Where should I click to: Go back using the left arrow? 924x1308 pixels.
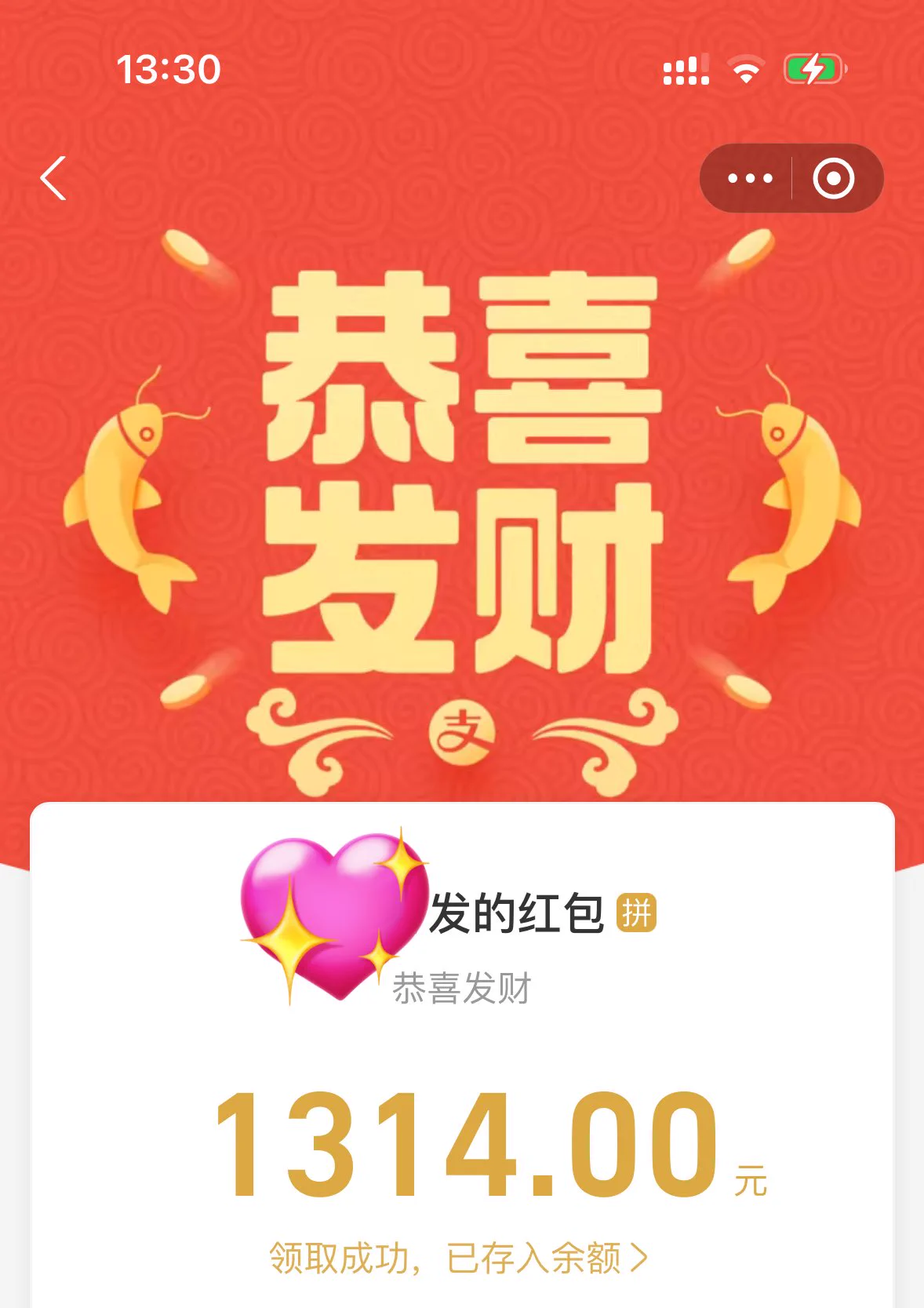click(53, 179)
